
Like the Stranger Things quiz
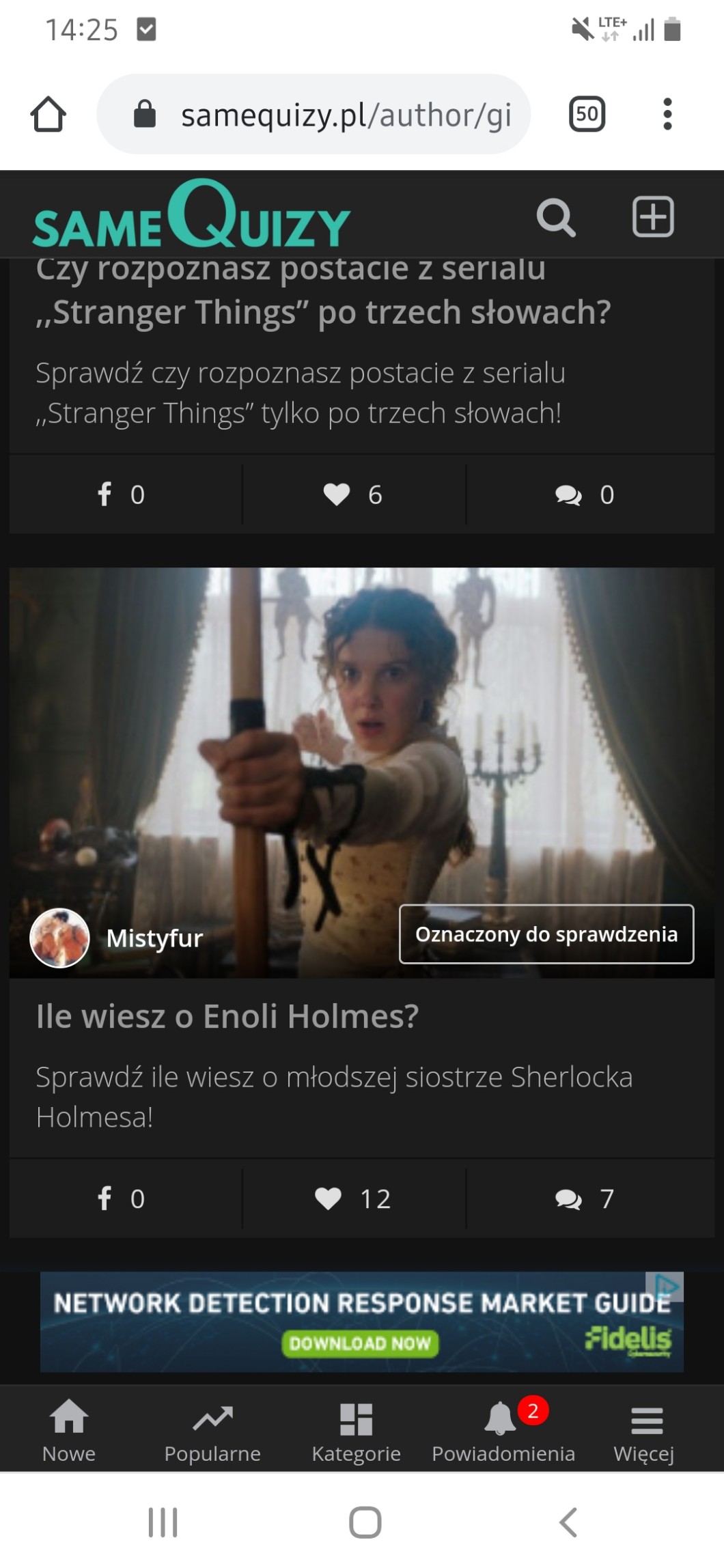(353, 494)
